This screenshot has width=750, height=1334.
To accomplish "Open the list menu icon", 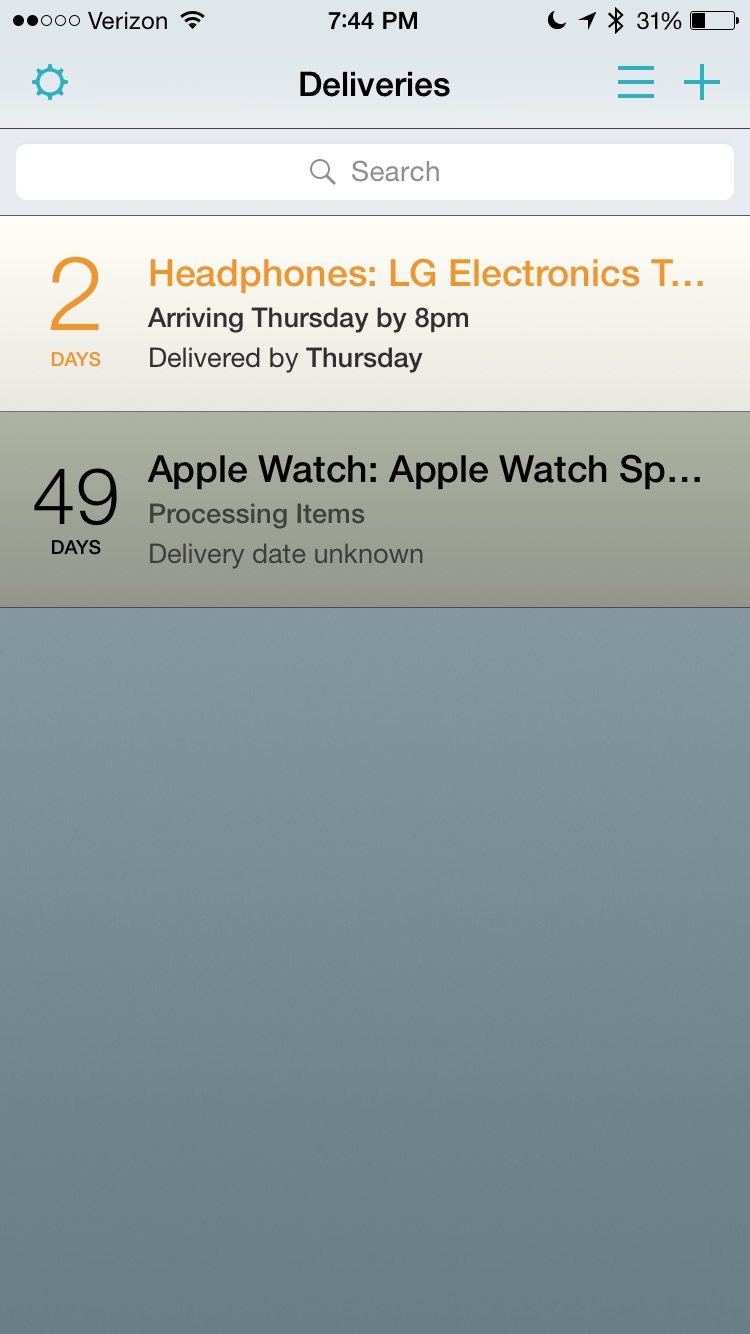I will tap(636, 83).
